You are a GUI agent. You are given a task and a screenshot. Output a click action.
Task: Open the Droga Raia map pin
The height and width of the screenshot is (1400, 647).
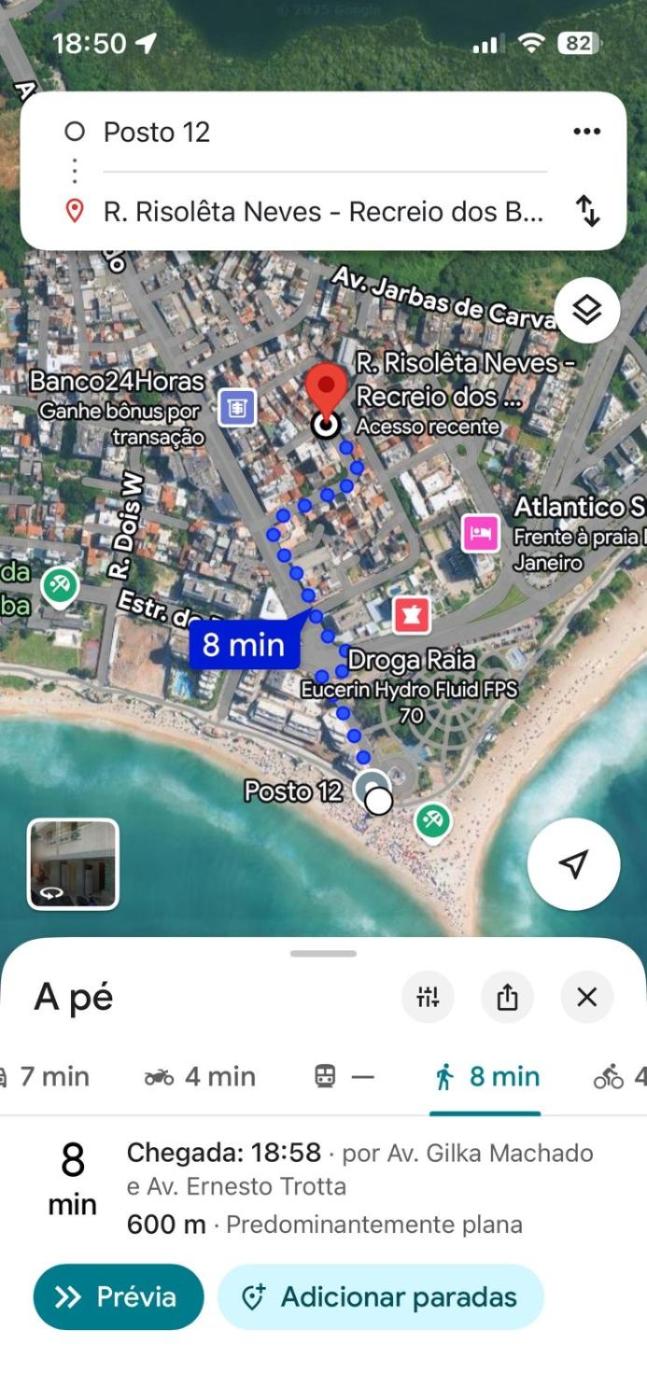click(x=411, y=616)
